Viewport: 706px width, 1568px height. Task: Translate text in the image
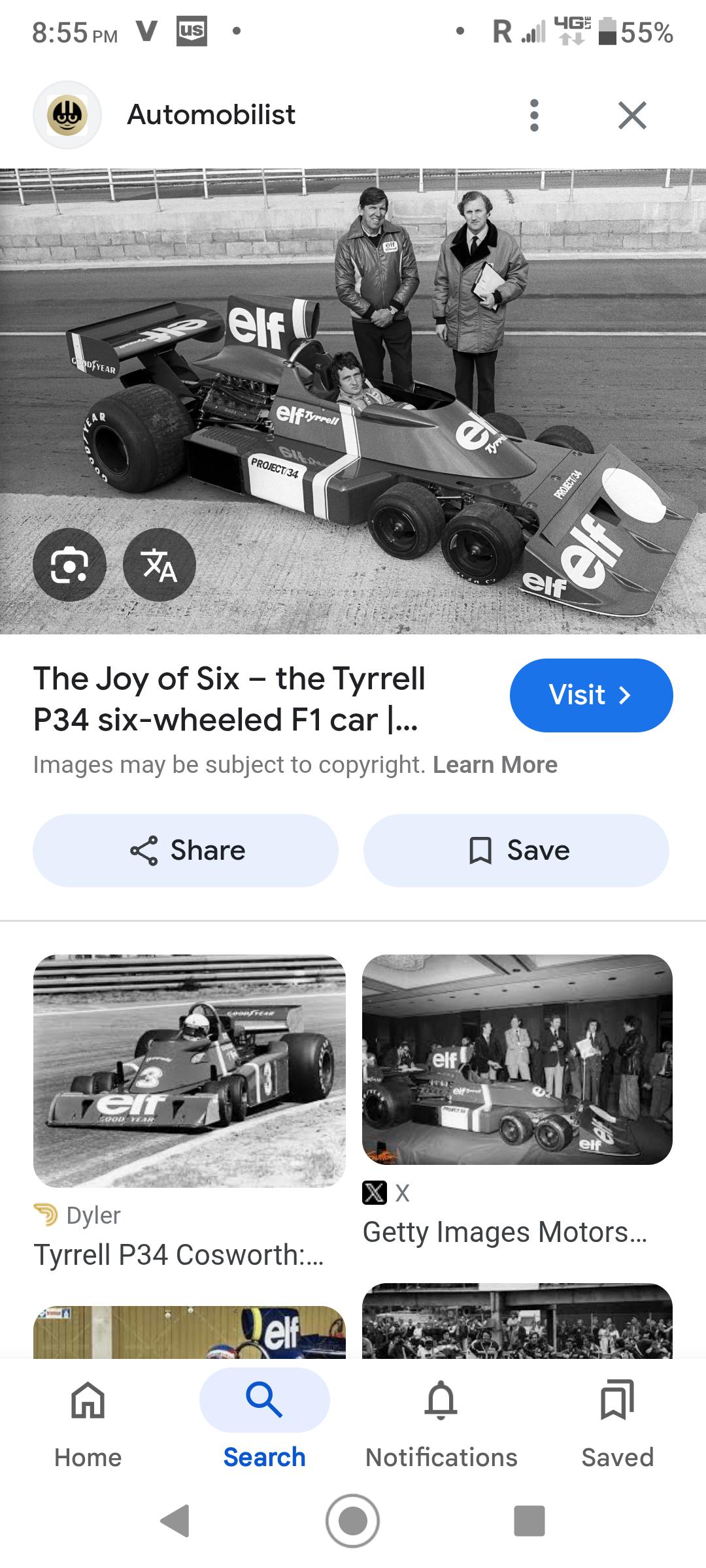pos(160,564)
